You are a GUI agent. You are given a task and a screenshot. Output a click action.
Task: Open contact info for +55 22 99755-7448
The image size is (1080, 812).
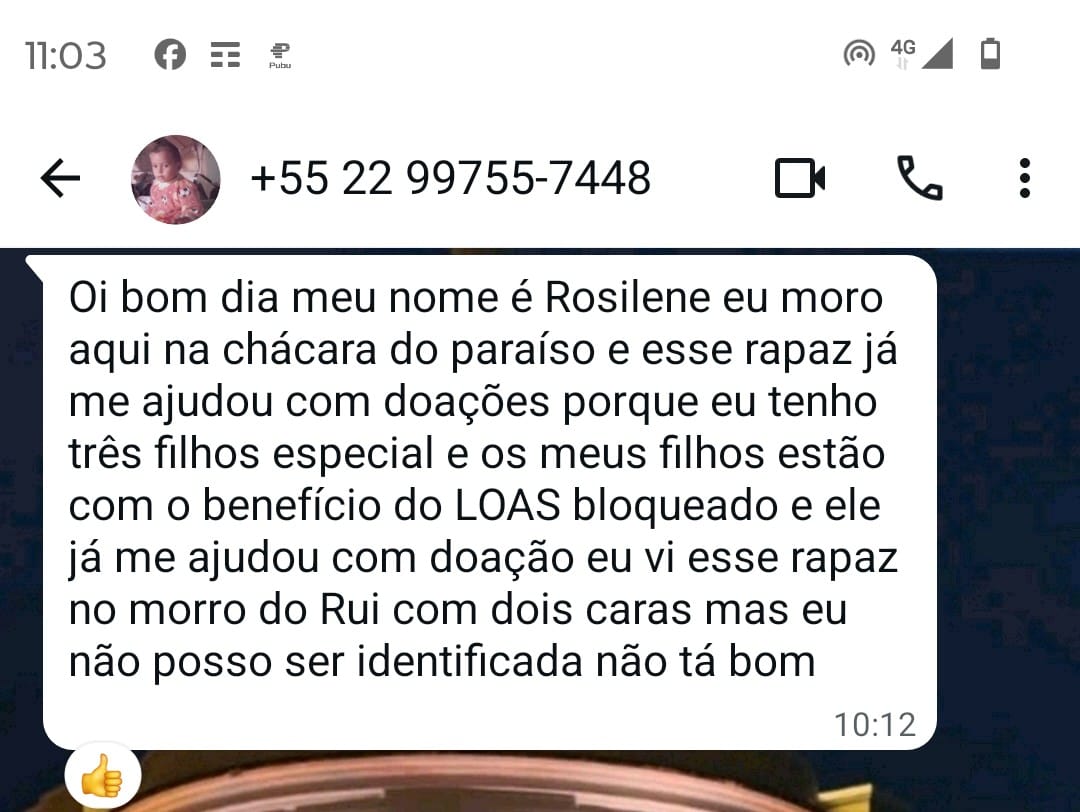450,179
